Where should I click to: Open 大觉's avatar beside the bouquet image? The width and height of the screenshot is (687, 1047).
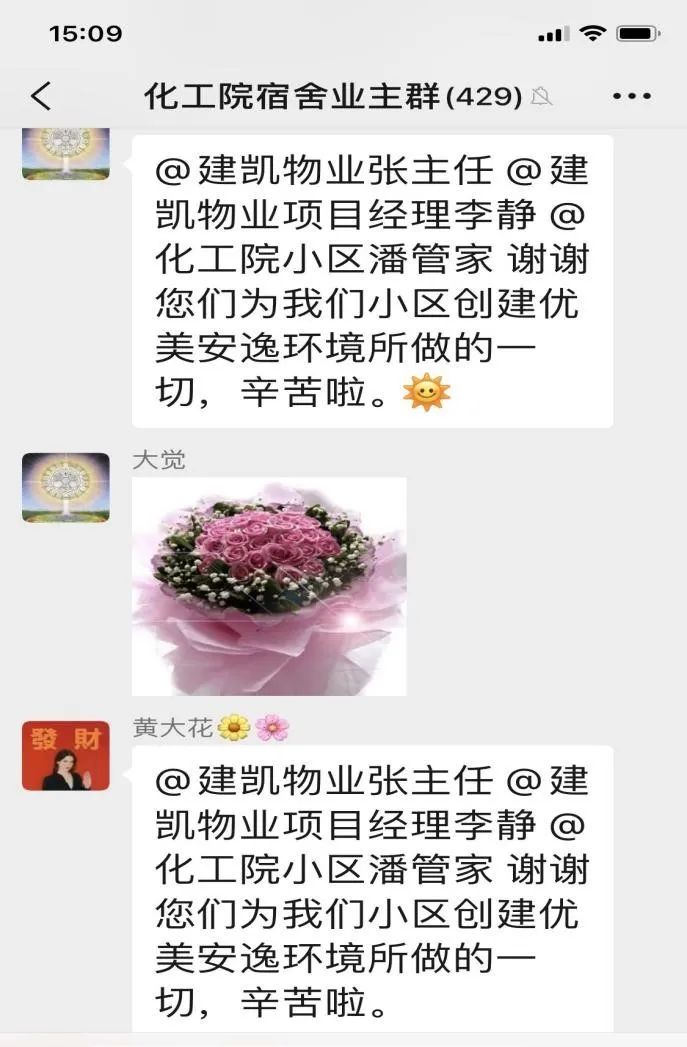(x=66, y=487)
